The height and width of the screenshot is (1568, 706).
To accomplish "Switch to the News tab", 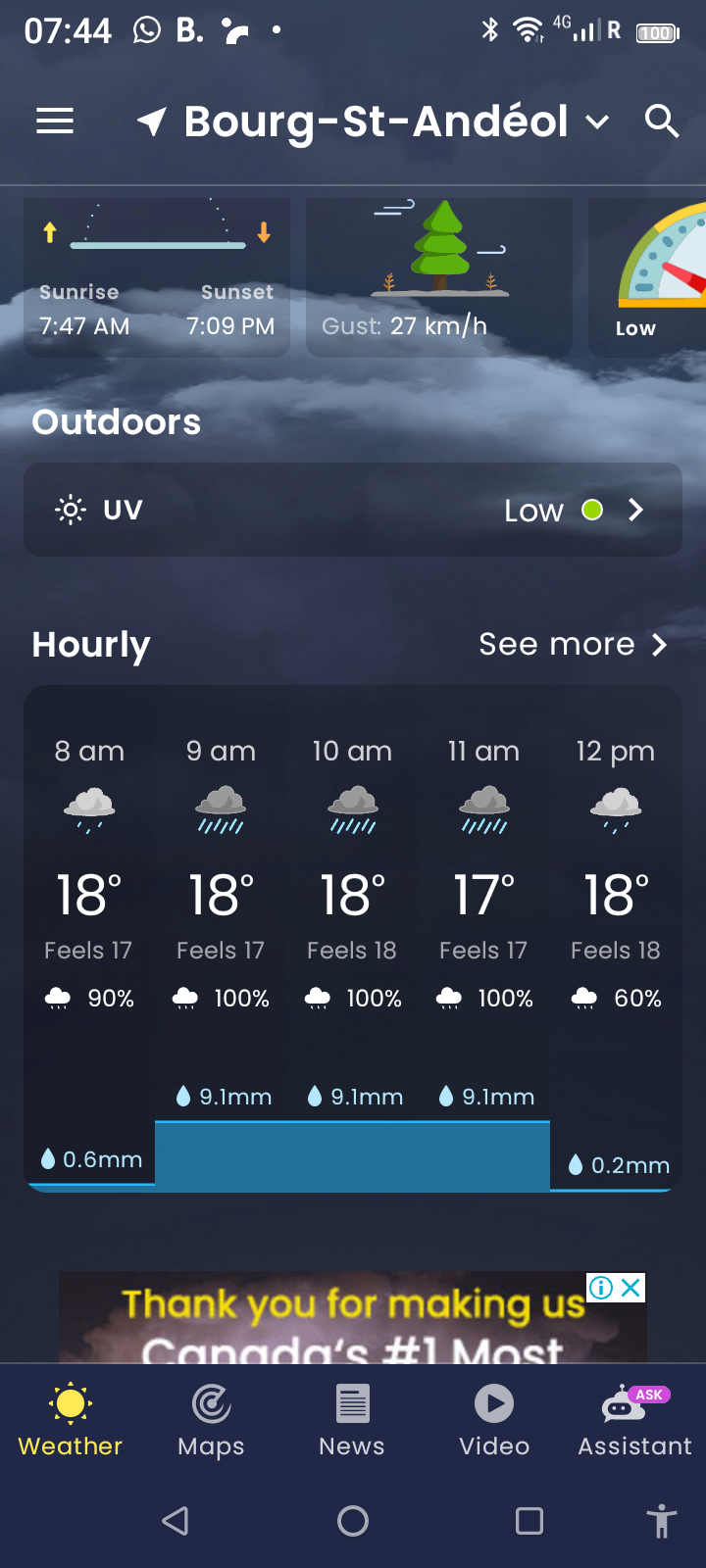I will coord(352,1421).
